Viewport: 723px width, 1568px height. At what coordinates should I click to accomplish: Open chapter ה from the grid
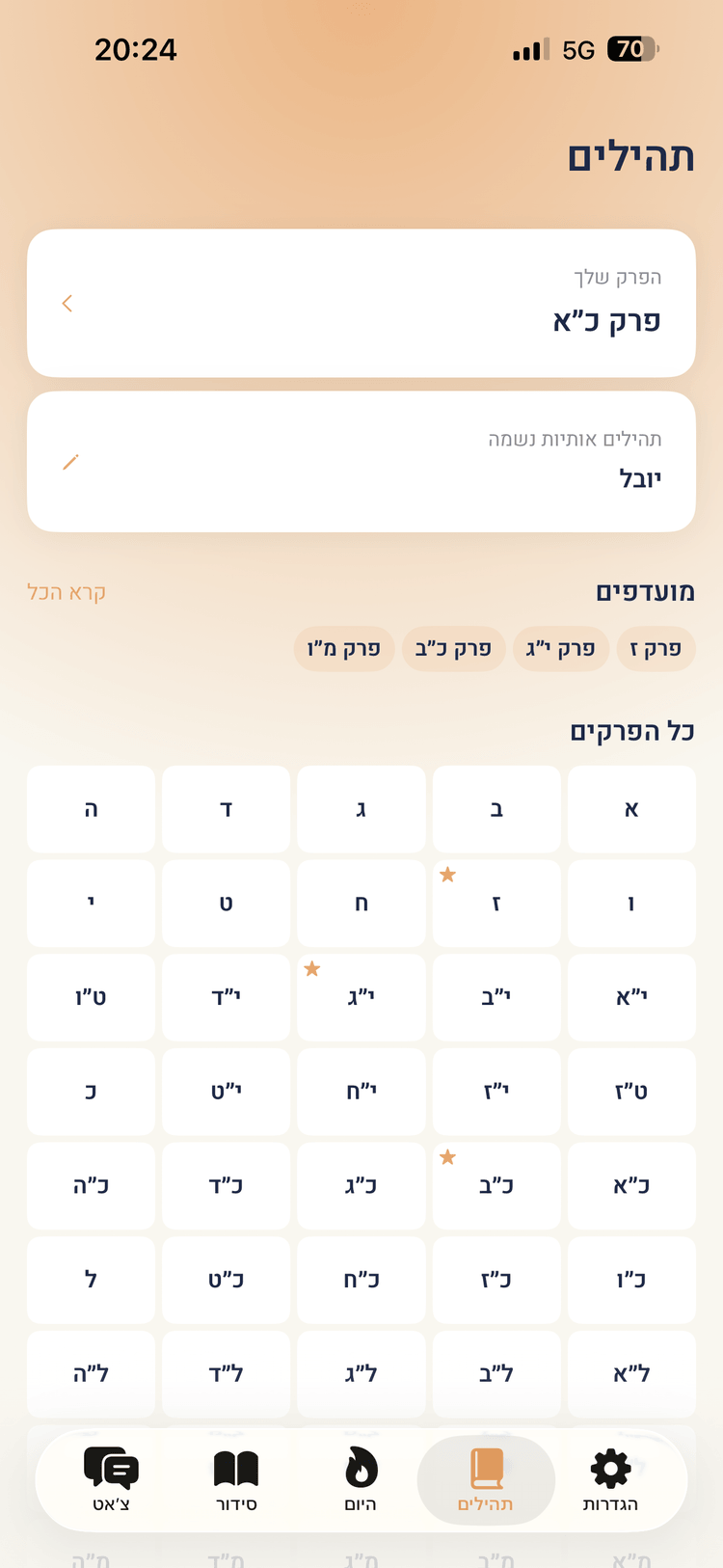pyautogui.click(x=91, y=809)
